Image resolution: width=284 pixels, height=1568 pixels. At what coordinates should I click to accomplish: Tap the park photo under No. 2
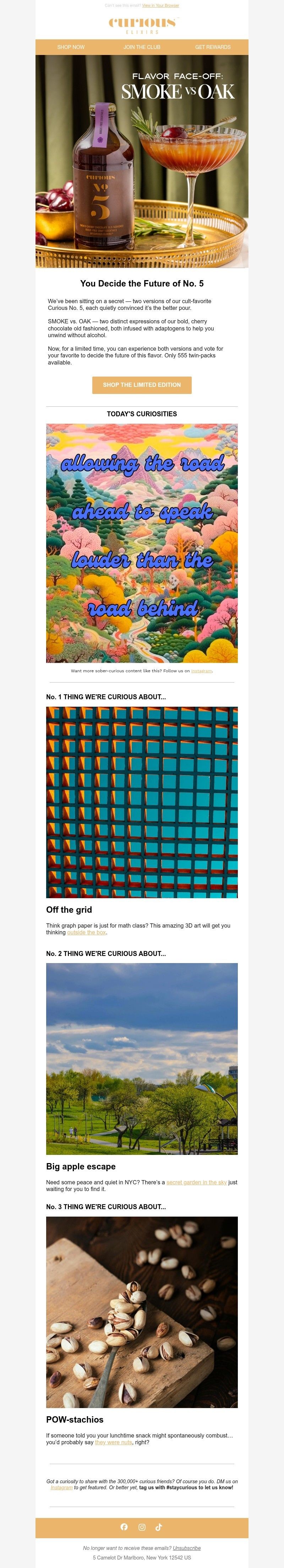141,1058
